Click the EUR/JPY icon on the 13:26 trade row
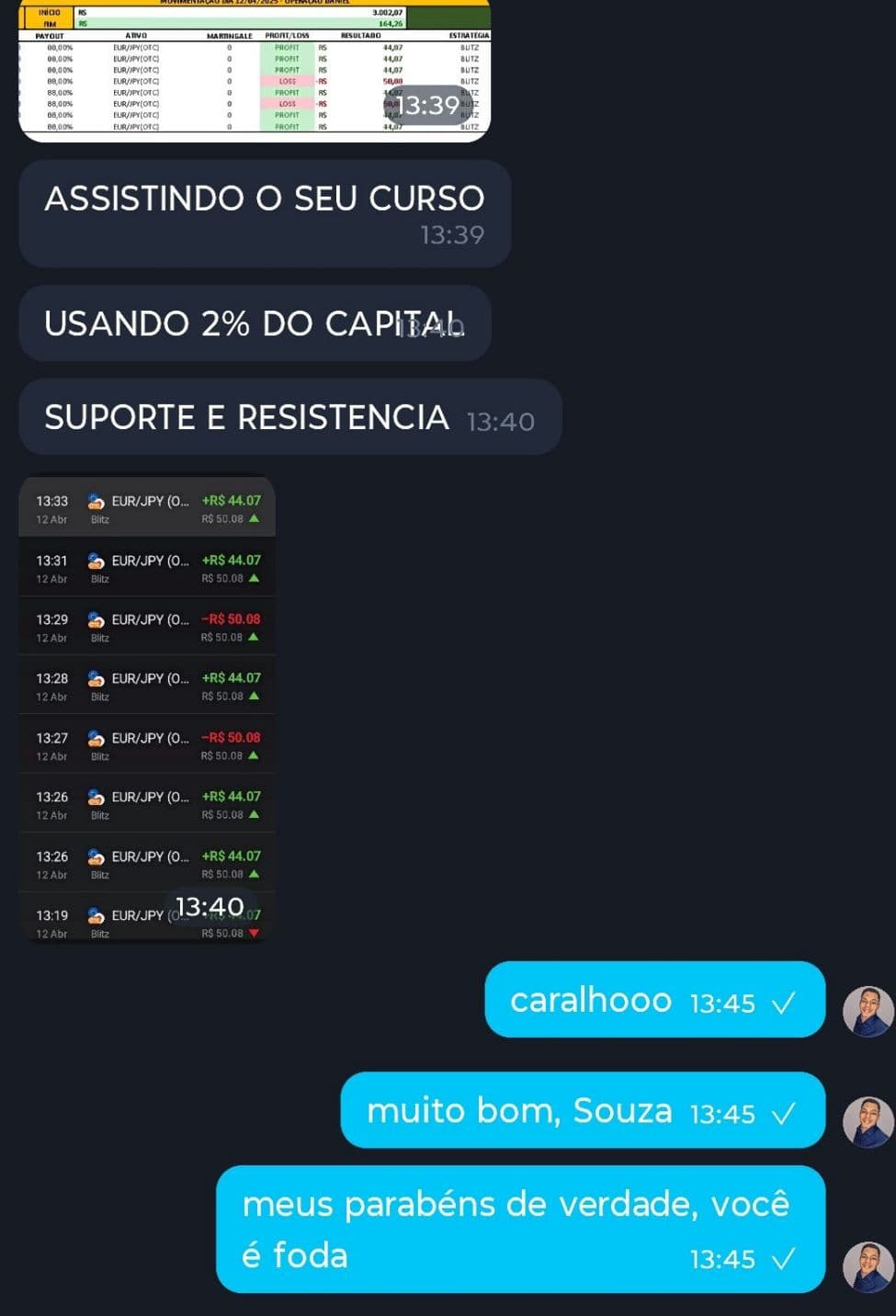This screenshot has height=1316, width=896. pyautogui.click(x=96, y=797)
